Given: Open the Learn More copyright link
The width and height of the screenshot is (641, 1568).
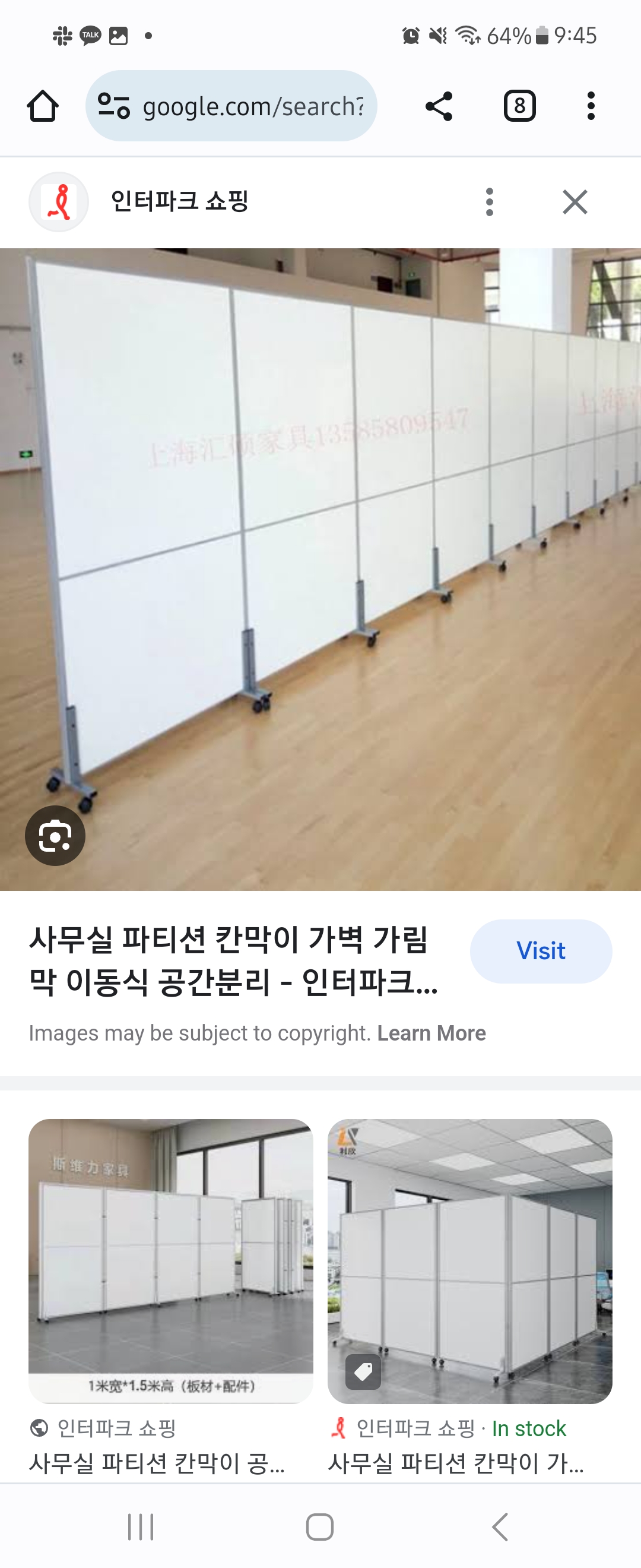Looking at the screenshot, I should point(431,1033).
